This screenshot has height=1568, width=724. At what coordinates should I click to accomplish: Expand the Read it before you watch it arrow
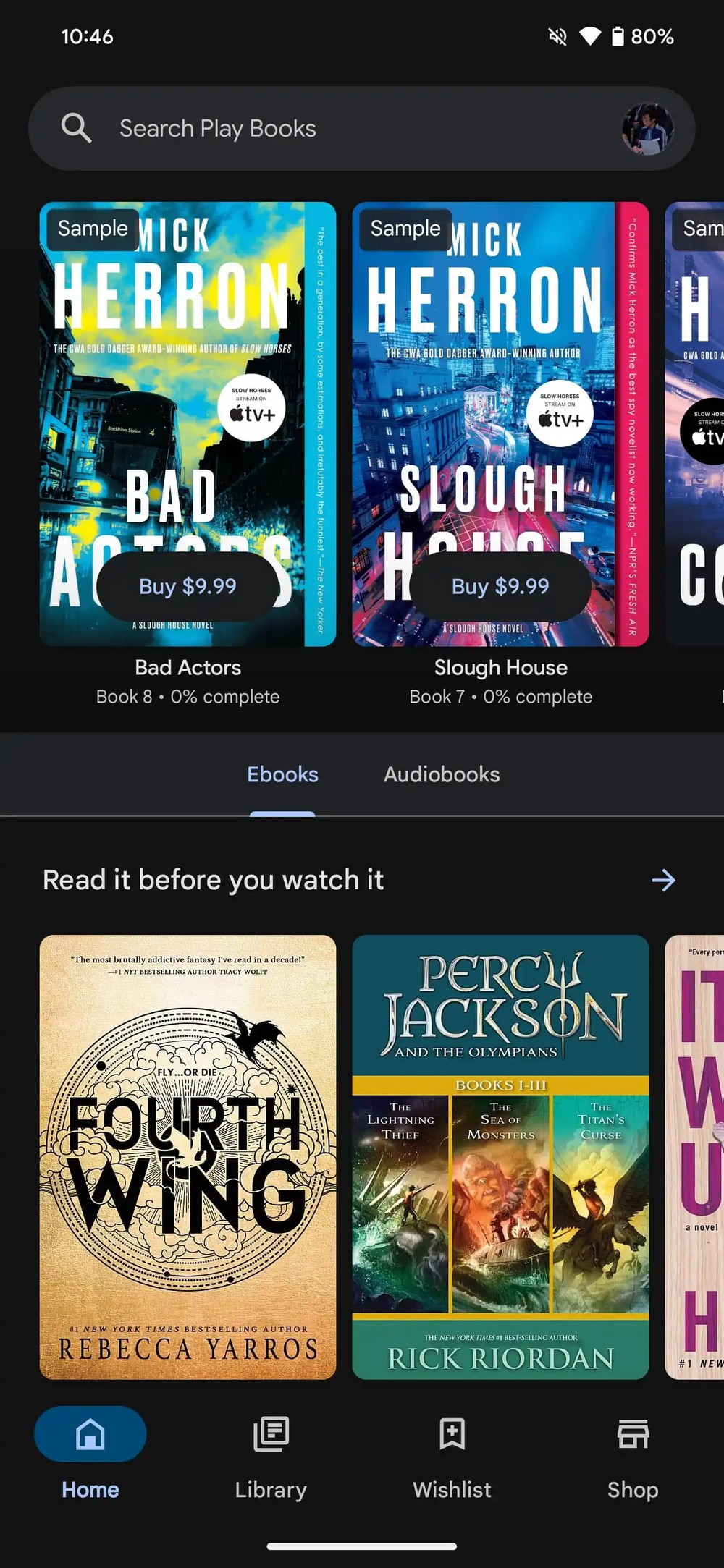coord(663,880)
